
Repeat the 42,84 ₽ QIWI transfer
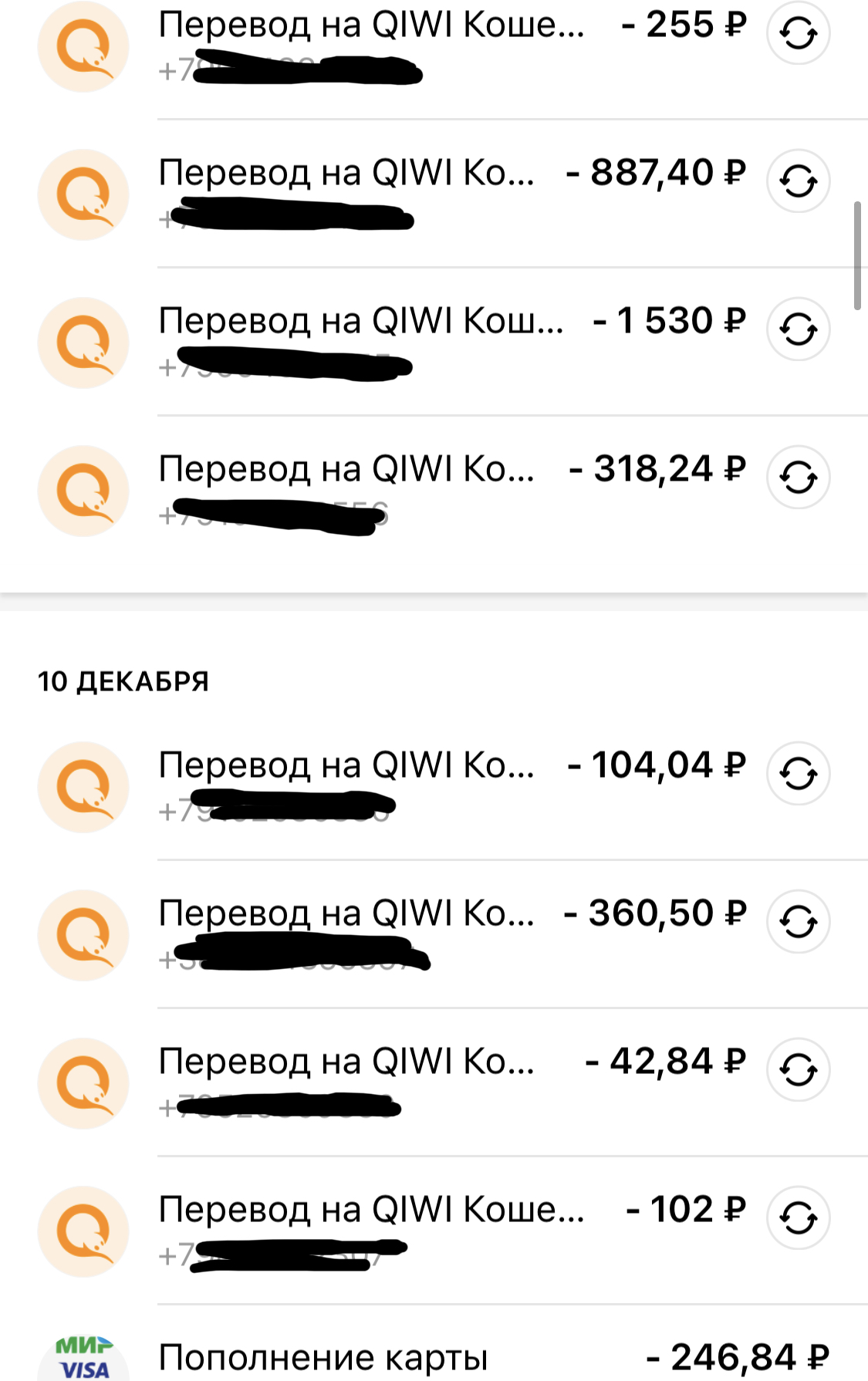[x=798, y=1070]
